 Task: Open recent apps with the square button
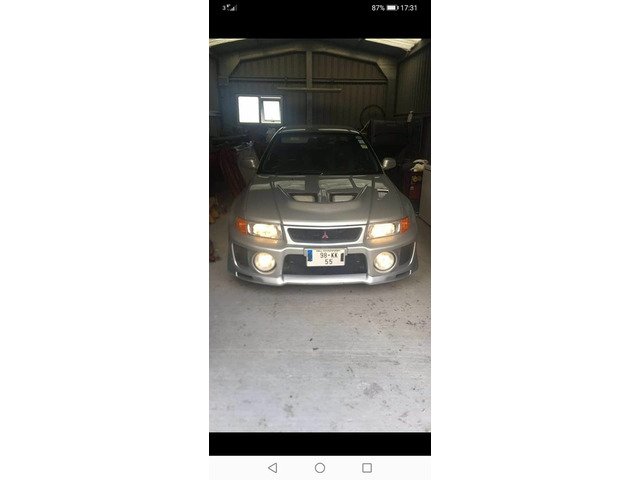point(367,467)
